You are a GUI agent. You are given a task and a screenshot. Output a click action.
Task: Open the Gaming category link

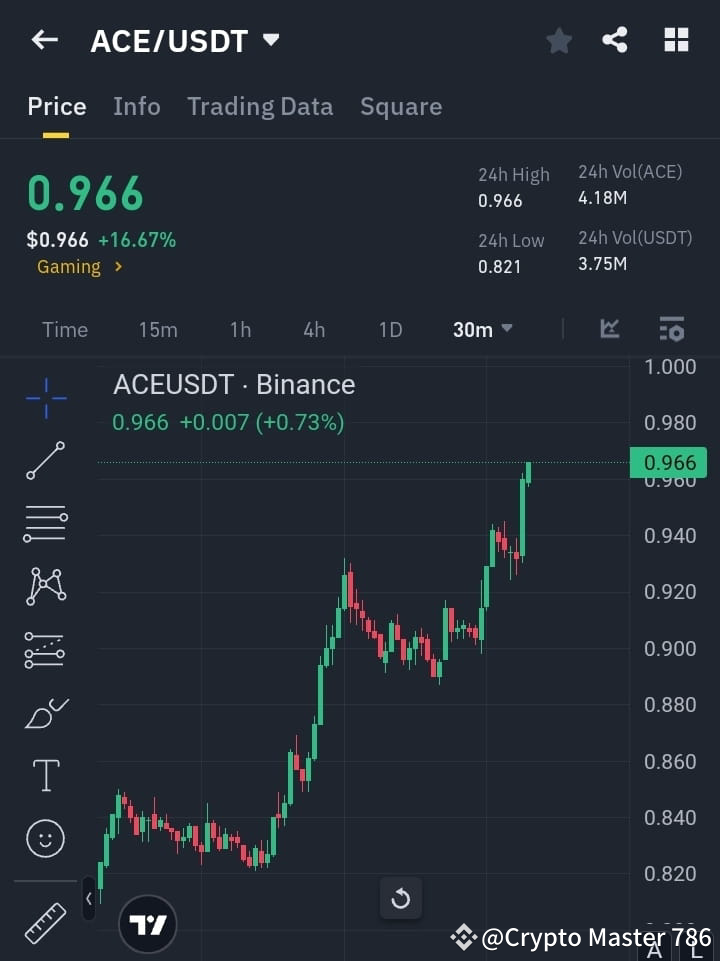point(70,267)
